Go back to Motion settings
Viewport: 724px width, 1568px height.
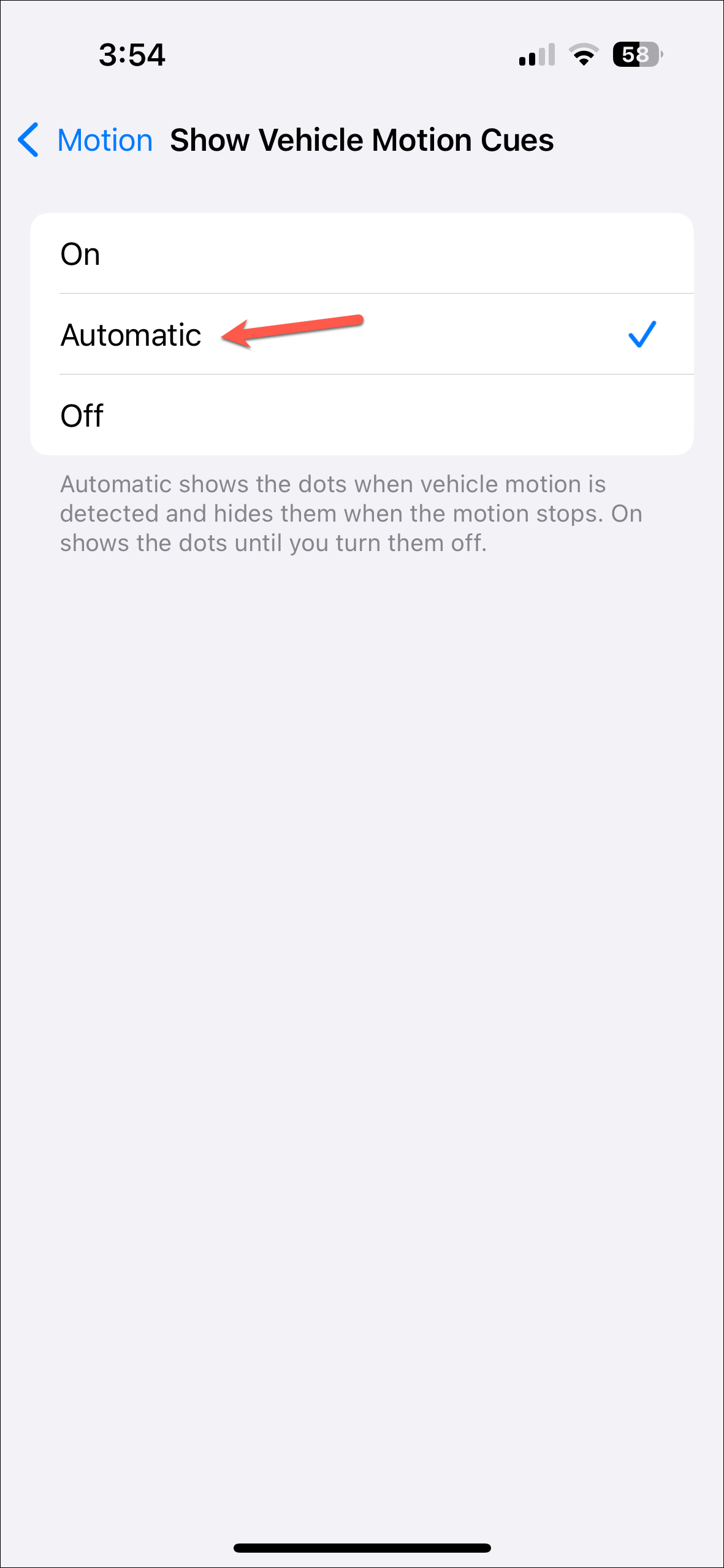(x=85, y=140)
